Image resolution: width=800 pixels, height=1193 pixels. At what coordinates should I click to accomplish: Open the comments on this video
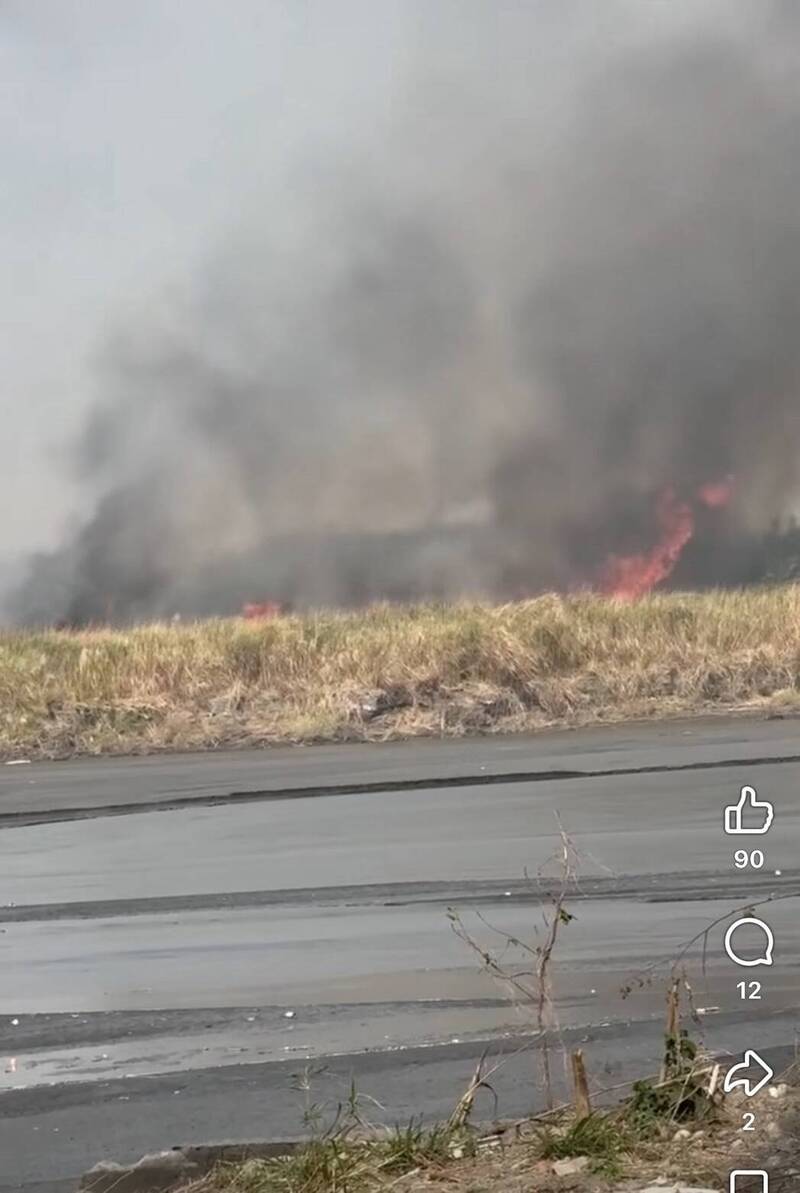pyautogui.click(x=748, y=942)
